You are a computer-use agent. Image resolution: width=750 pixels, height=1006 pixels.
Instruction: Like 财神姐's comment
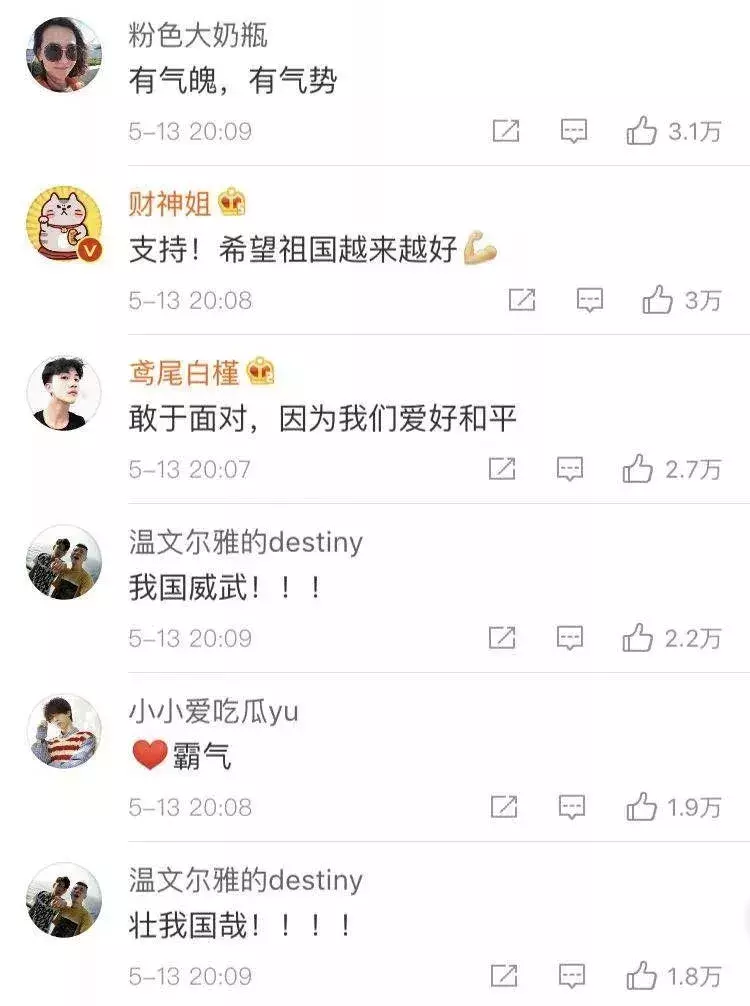click(x=657, y=300)
